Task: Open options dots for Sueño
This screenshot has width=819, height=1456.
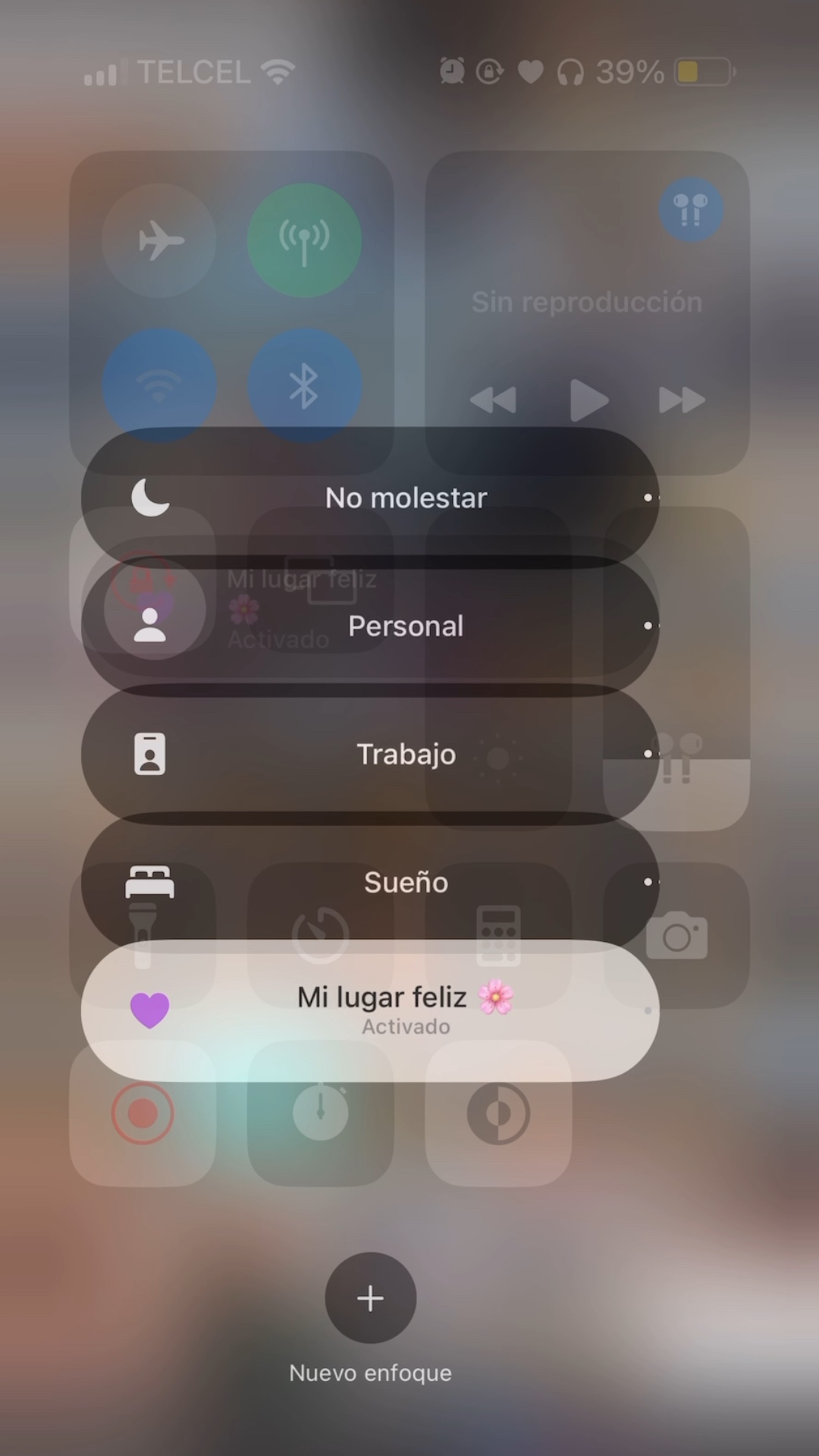Action: pyautogui.click(x=650, y=882)
